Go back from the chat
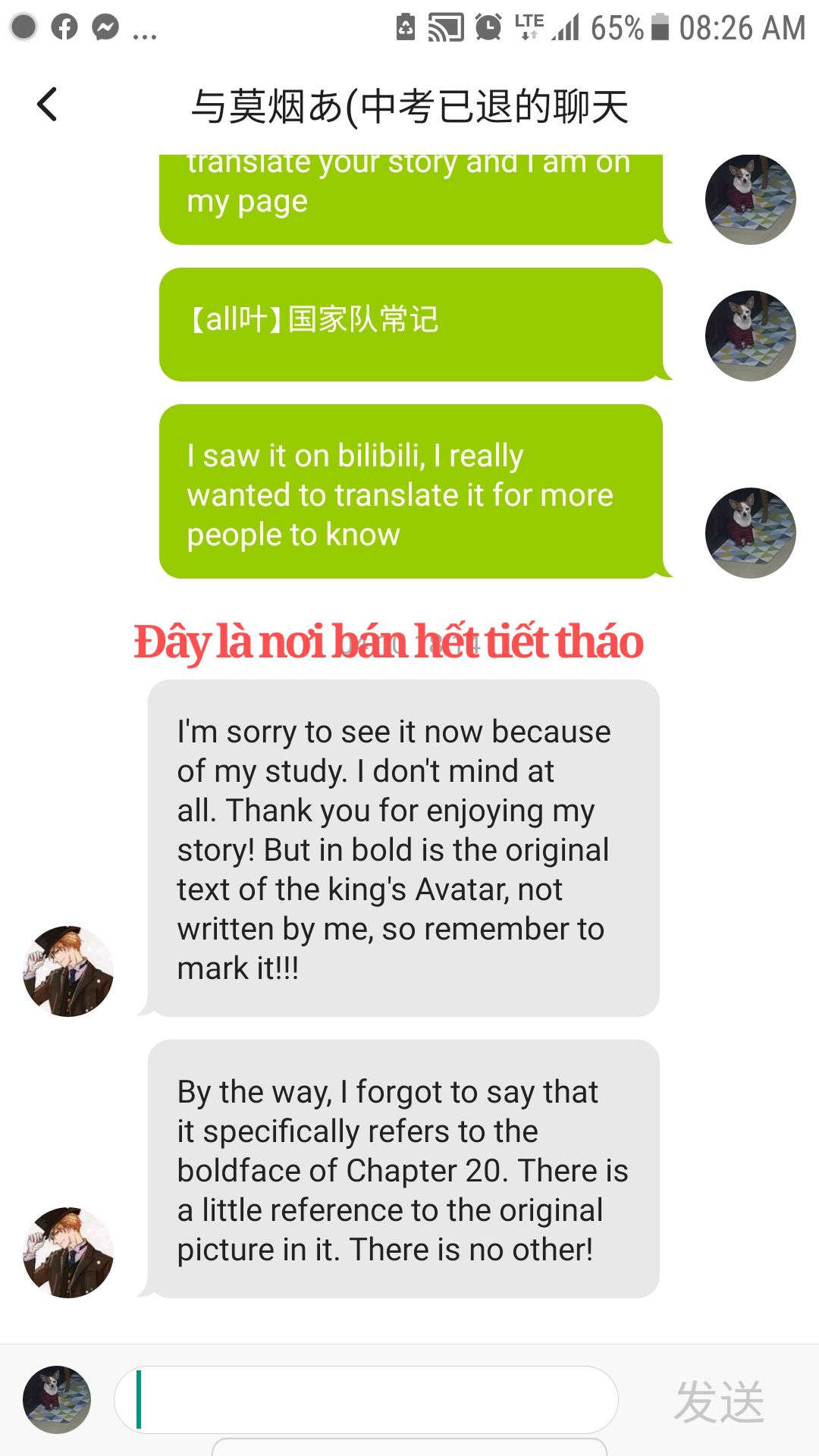The height and width of the screenshot is (1456, 819). [x=47, y=105]
